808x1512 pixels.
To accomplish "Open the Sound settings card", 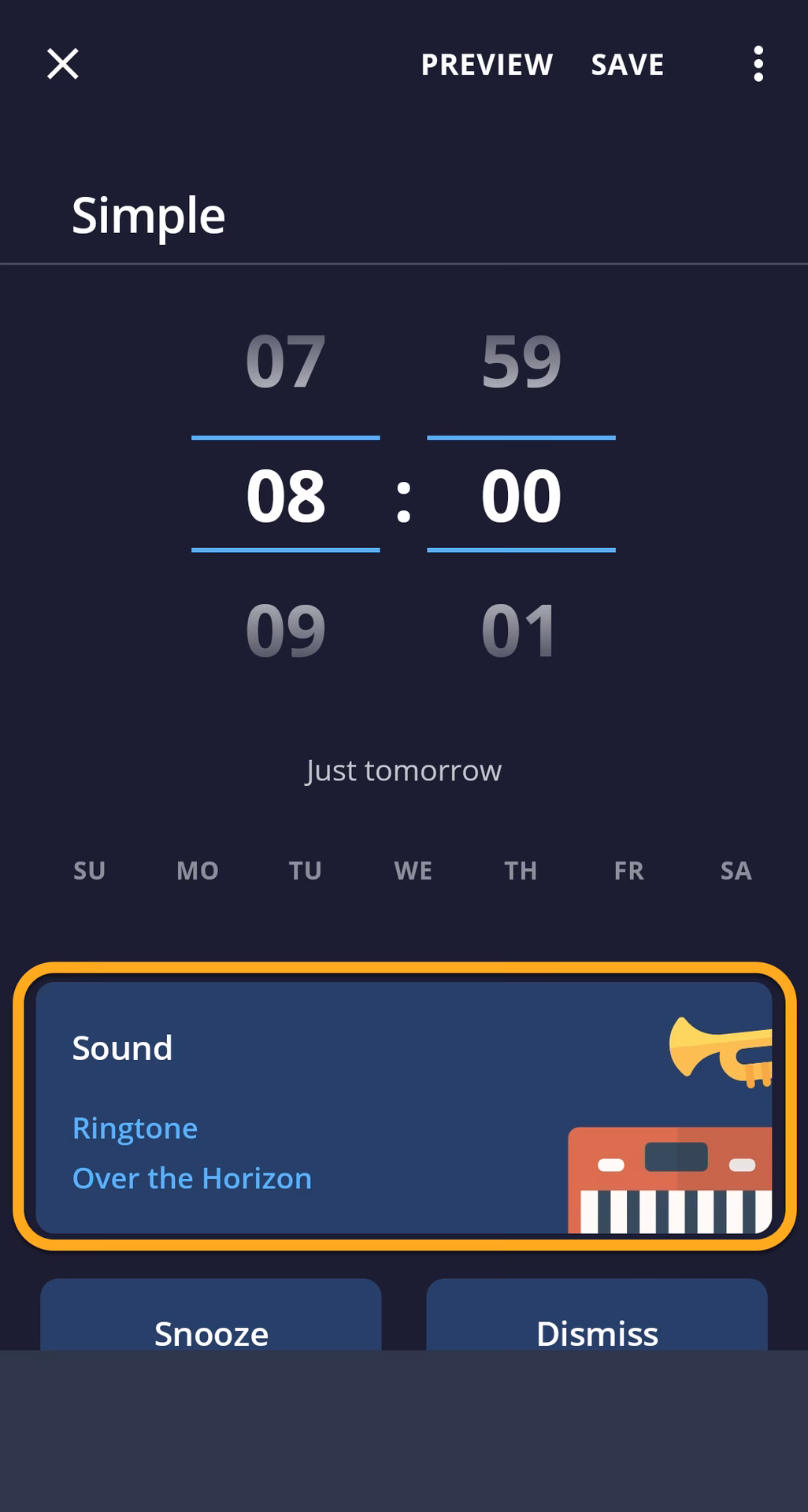I will coord(404,1106).
